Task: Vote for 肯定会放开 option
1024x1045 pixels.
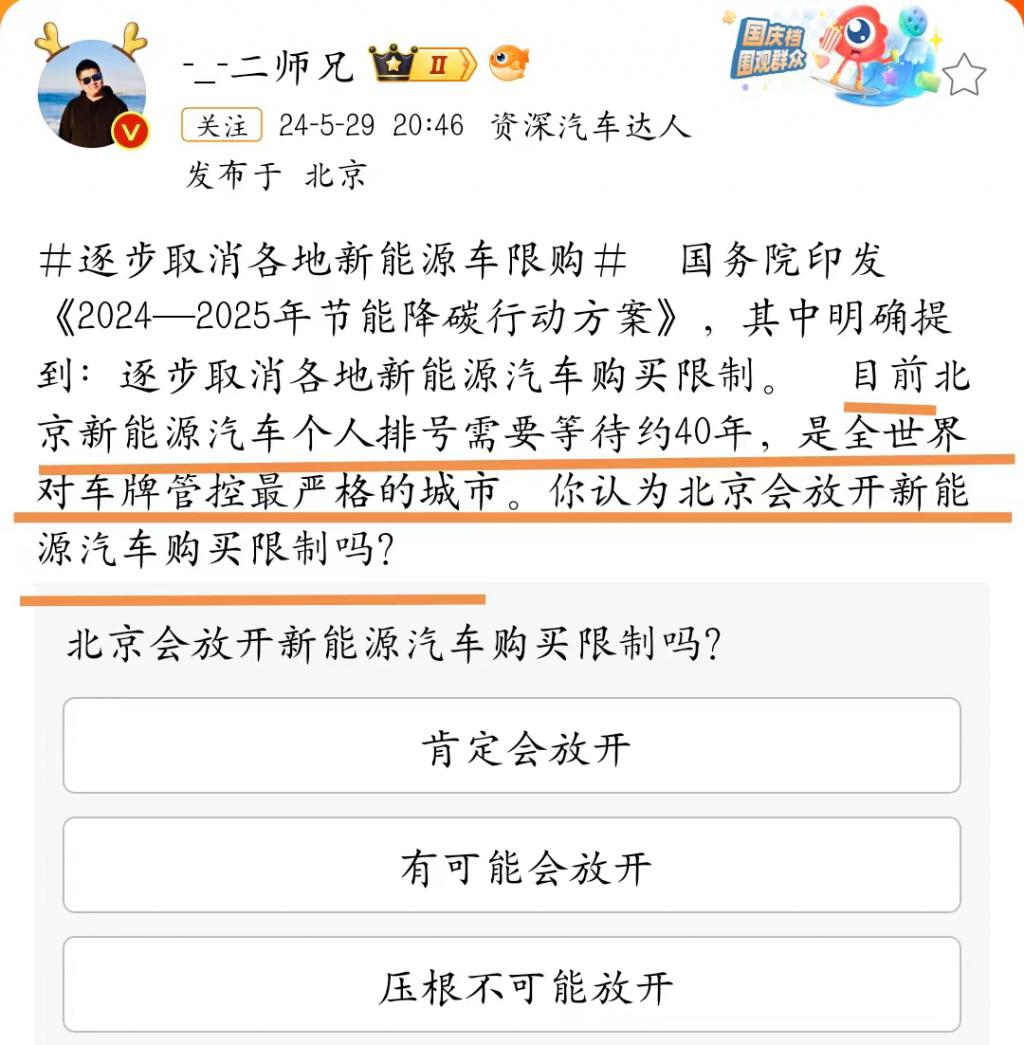Action: pos(512,746)
